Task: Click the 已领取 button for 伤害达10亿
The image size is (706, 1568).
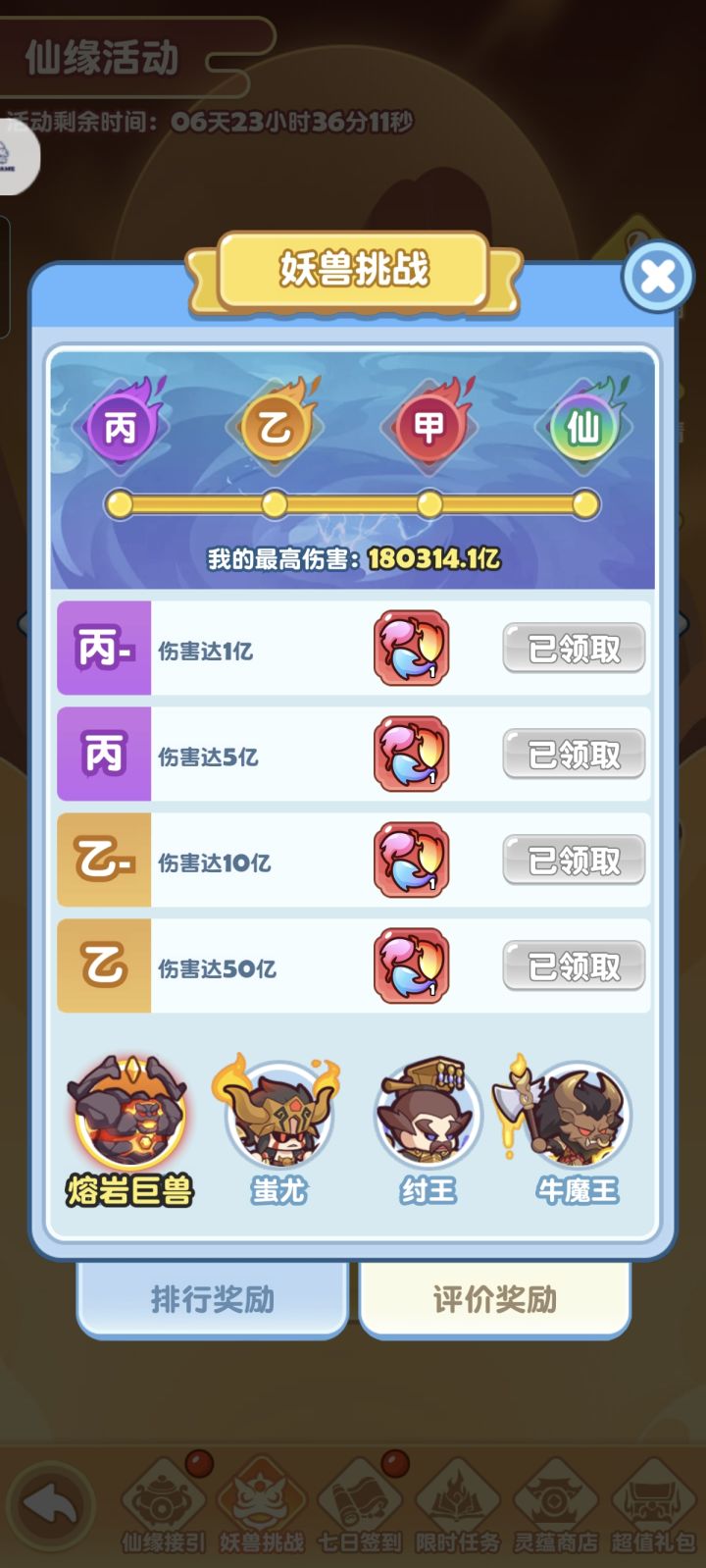Action: pyautogui.click(x=573, y=860)
